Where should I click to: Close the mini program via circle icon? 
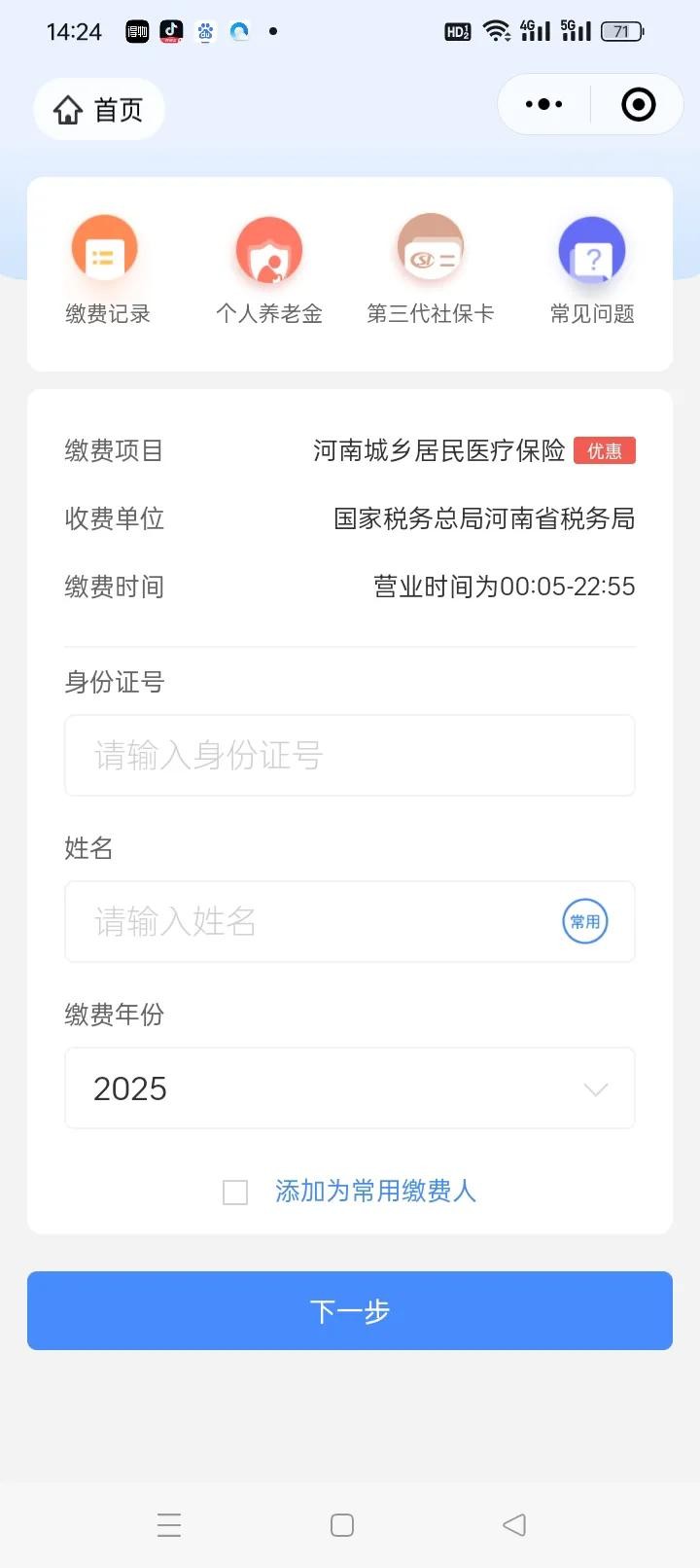[x=639, y=104]
